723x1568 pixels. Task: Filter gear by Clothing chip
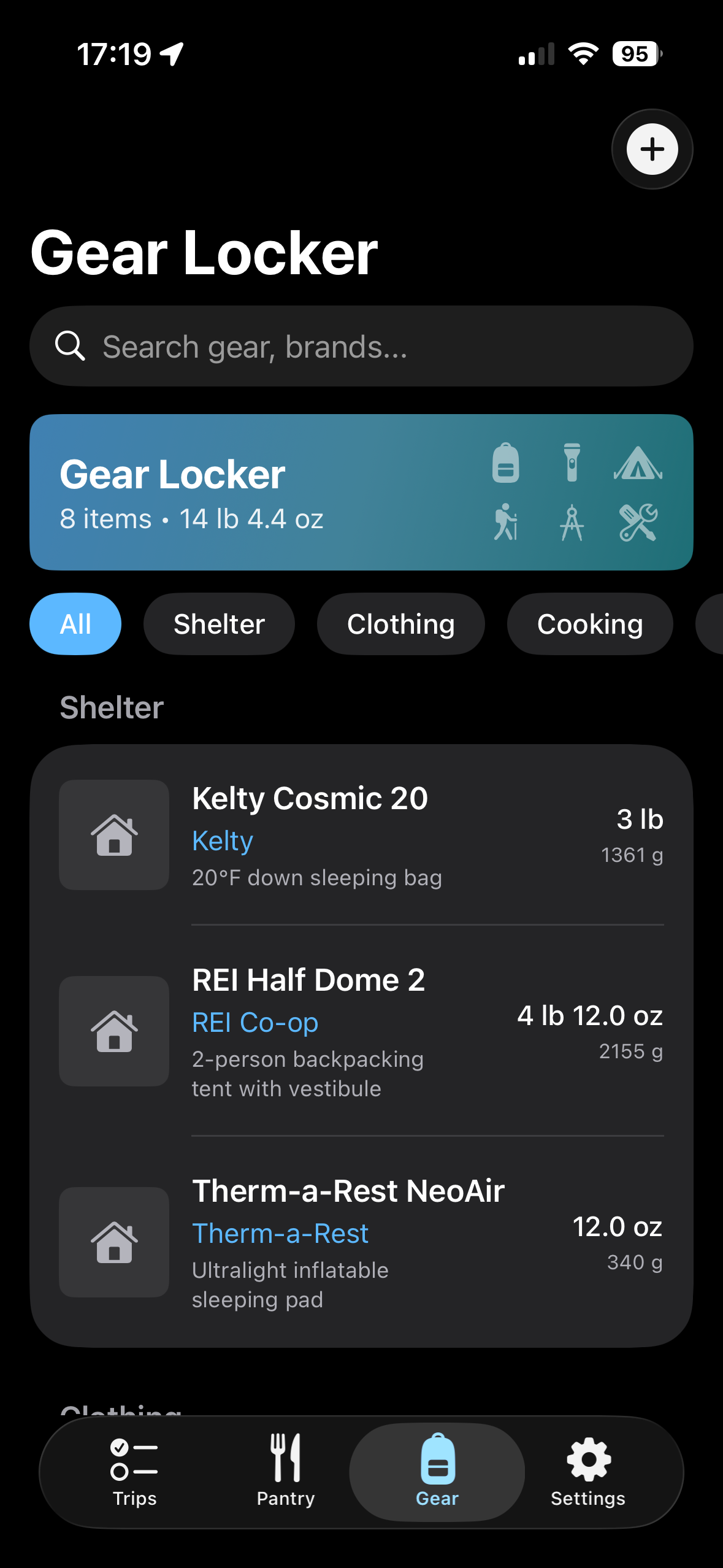(x=400, y=624)
